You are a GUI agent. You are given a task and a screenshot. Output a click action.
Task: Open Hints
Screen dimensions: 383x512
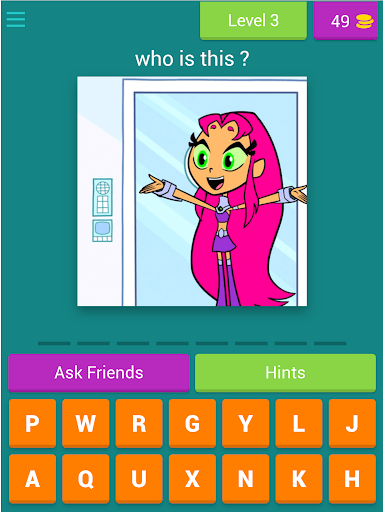[285, 373]
